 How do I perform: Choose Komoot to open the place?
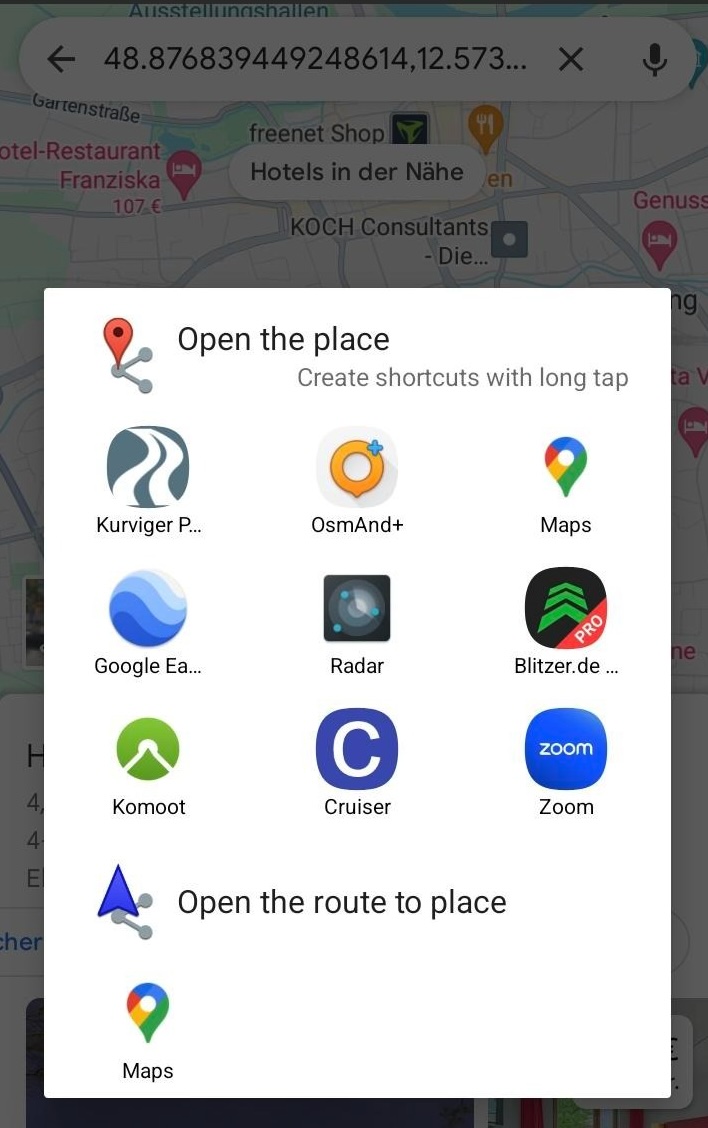148,750
